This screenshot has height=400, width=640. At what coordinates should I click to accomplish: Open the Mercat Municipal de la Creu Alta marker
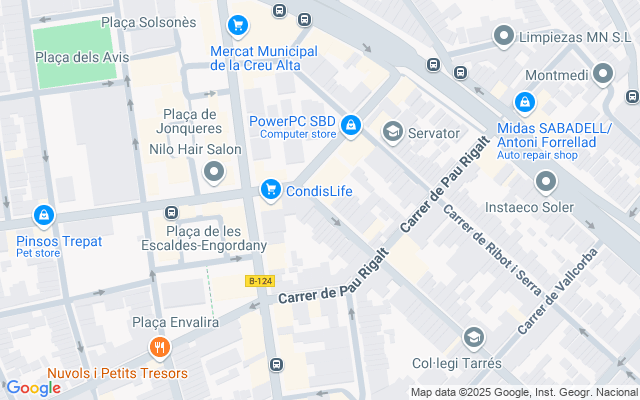pos(237,25)
